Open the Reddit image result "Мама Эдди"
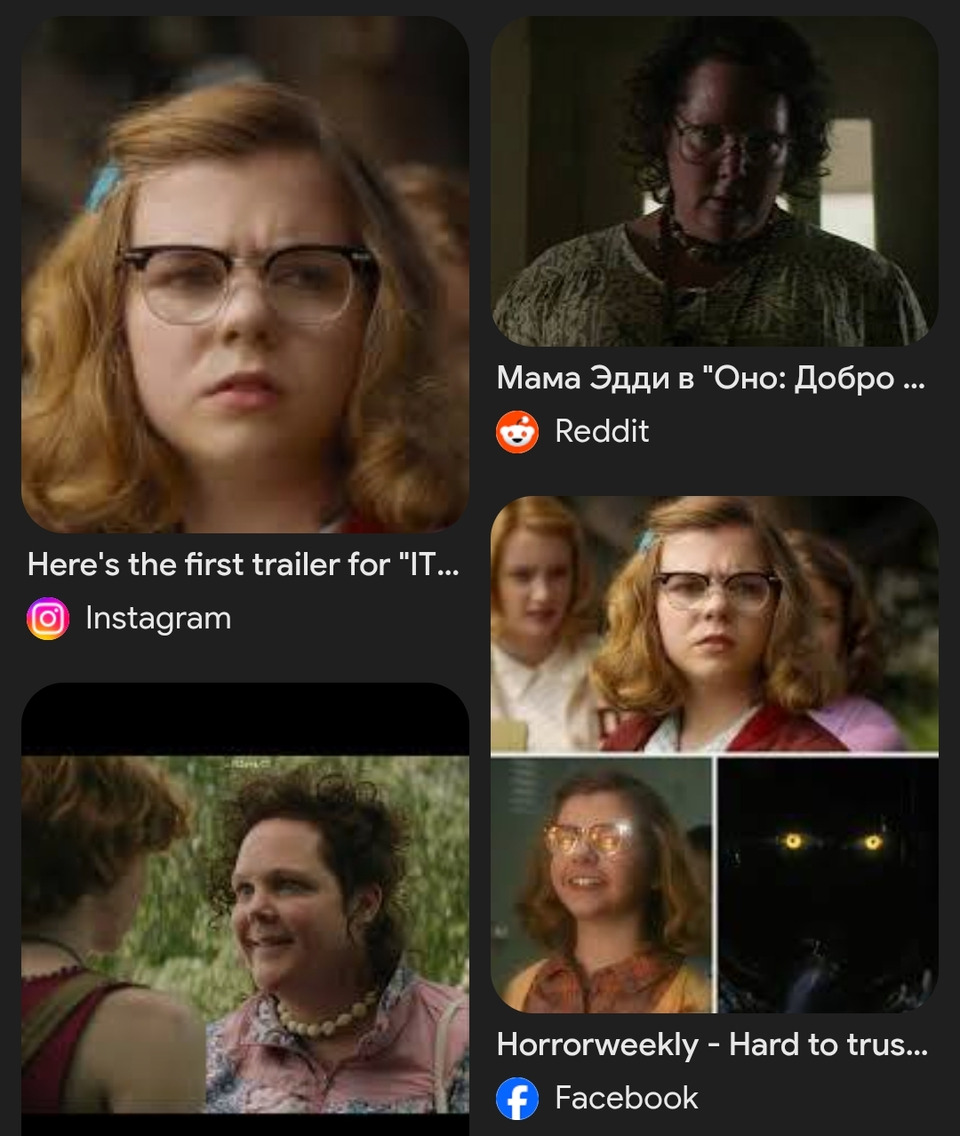Screen dimensions: 960x1136 tap(714, 182)
